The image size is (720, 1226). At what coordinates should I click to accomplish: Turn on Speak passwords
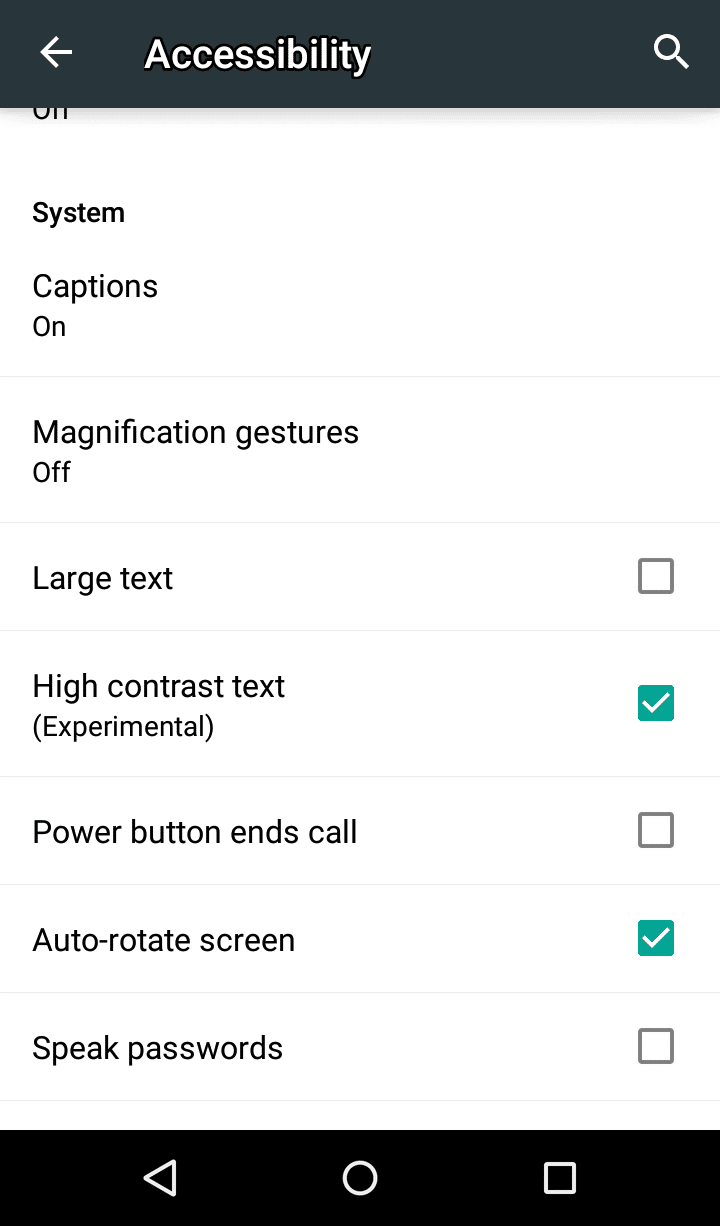[x=655, y=1046]
